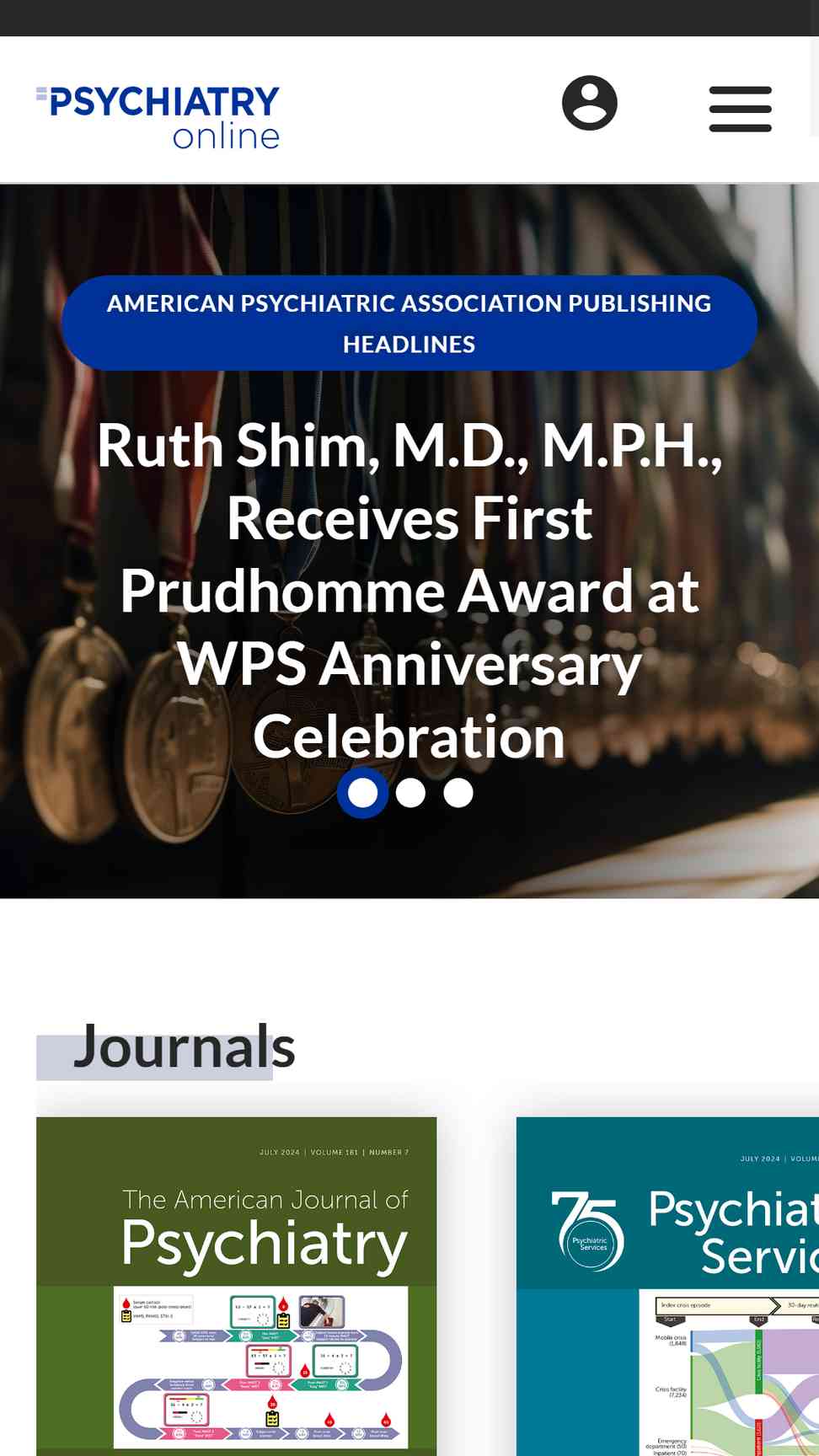
Task: Open The American Journal of Psychiatry cover
Action: [237, 1286]
